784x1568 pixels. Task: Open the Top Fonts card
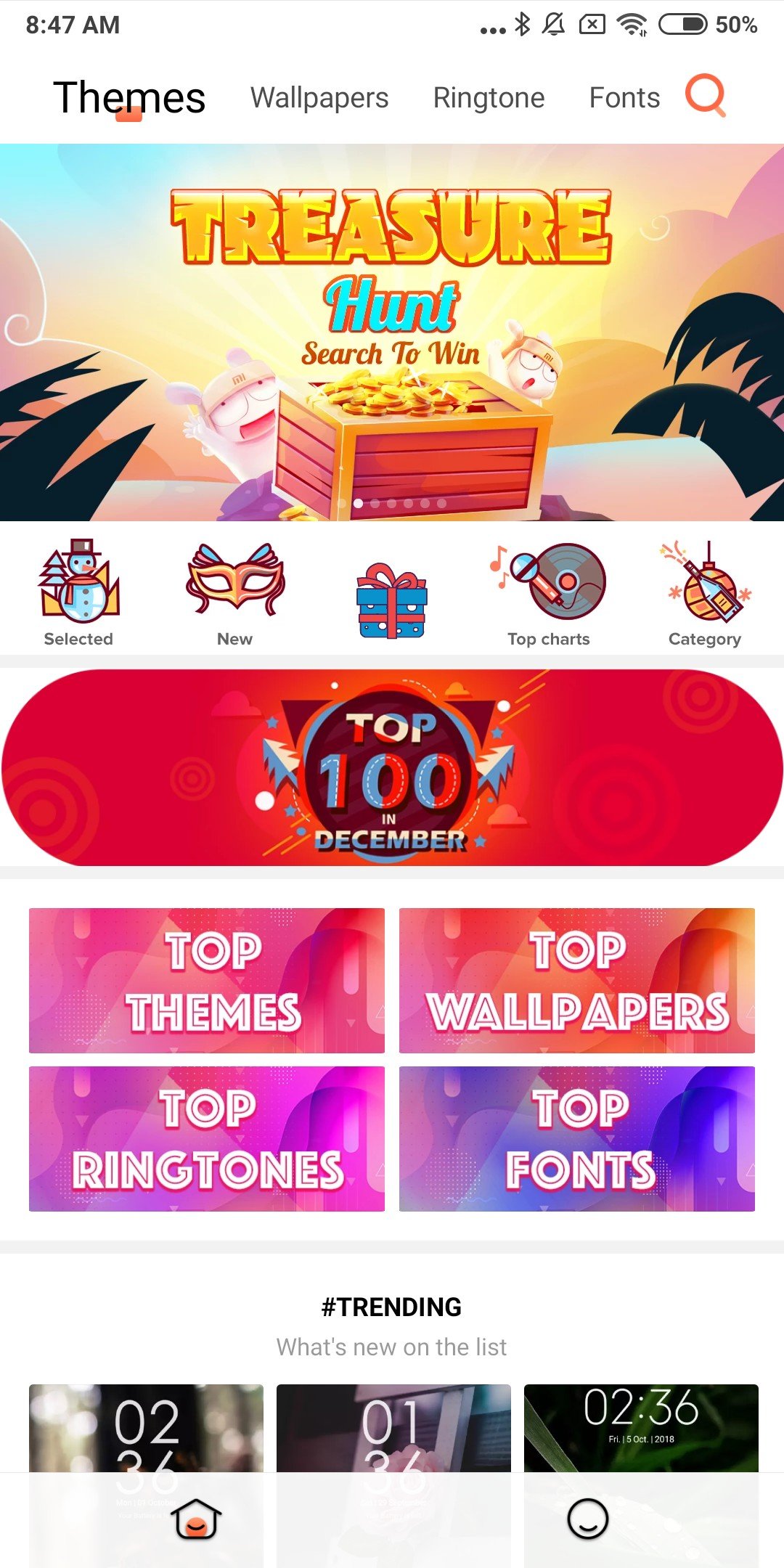[577, 1138]
